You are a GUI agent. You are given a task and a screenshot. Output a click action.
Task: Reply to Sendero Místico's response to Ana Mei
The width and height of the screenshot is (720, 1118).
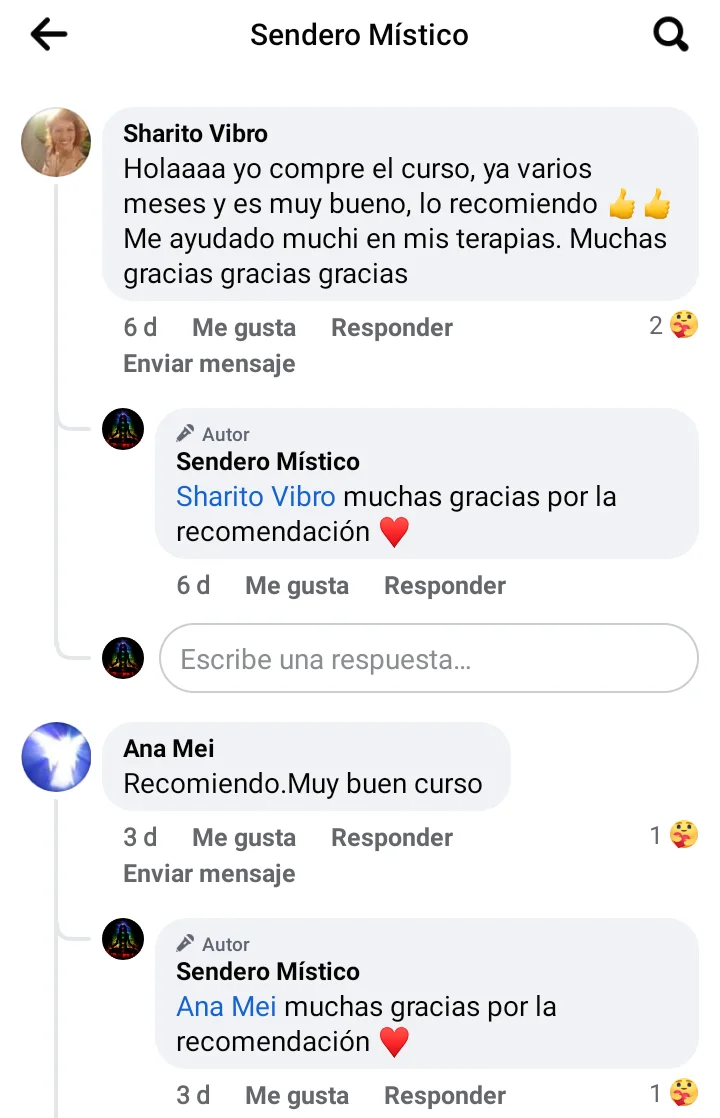445,1096
